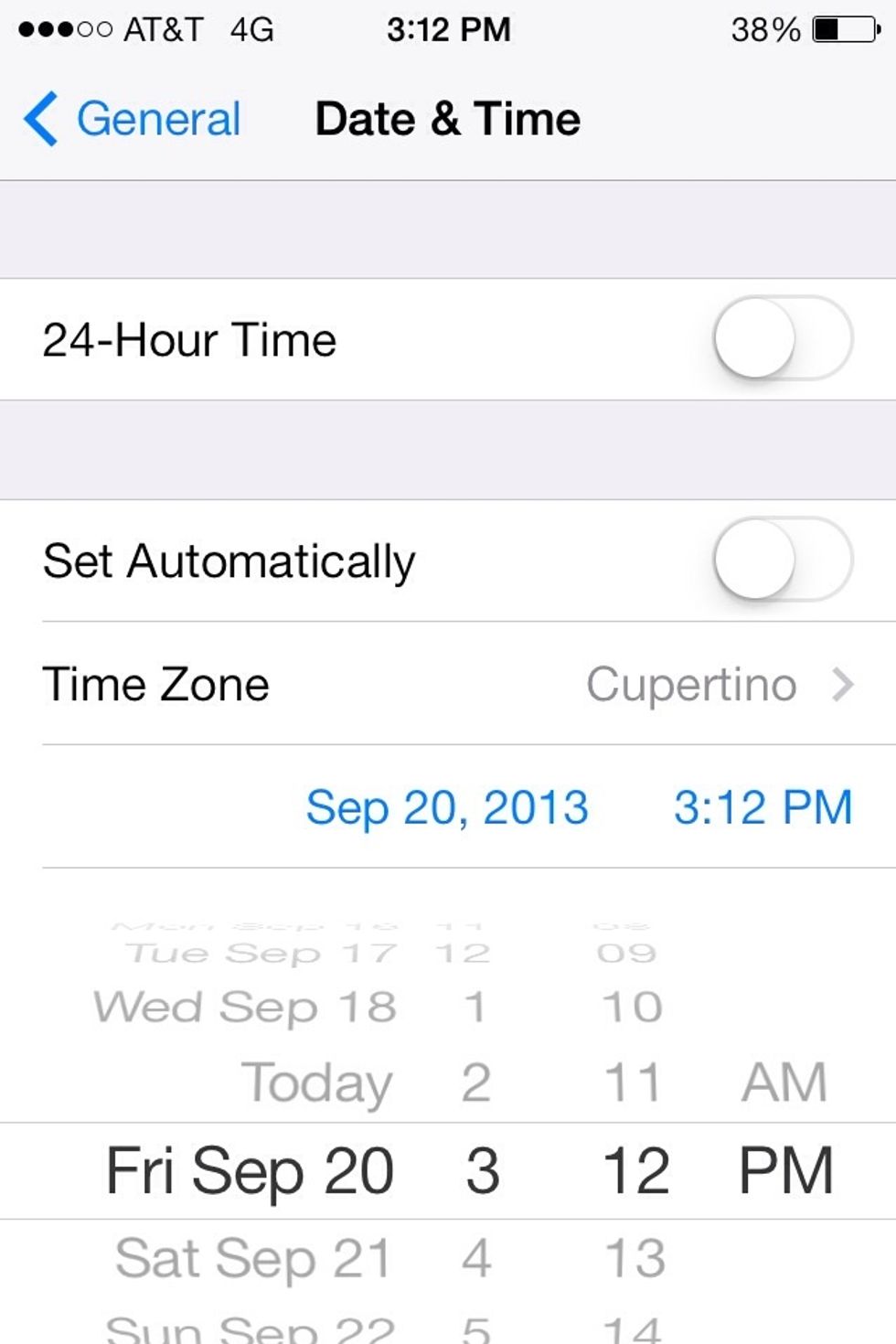Pick Wed Sep 18 in the date wheel
The width and height of the screenshot is (896, 1344).
[x=245, y=1008]
